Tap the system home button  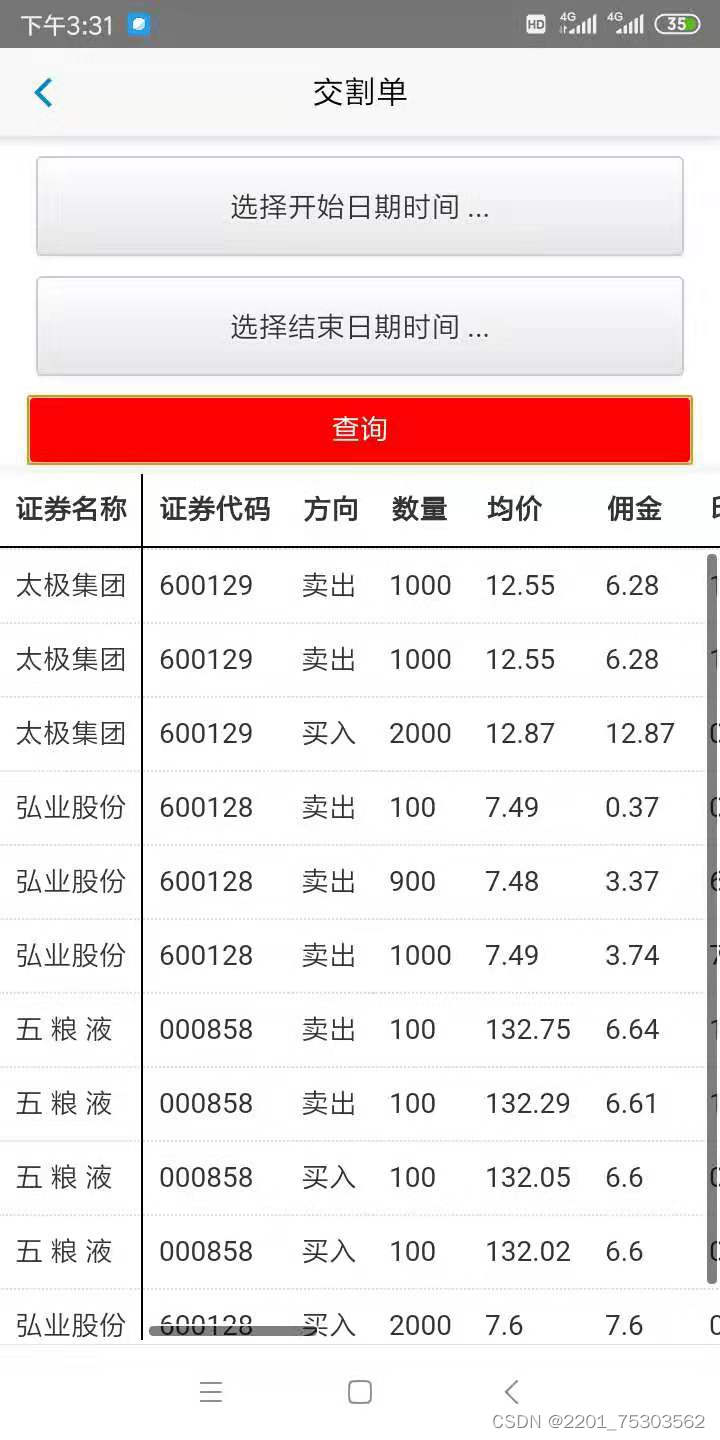click(x=360, y=1392)
